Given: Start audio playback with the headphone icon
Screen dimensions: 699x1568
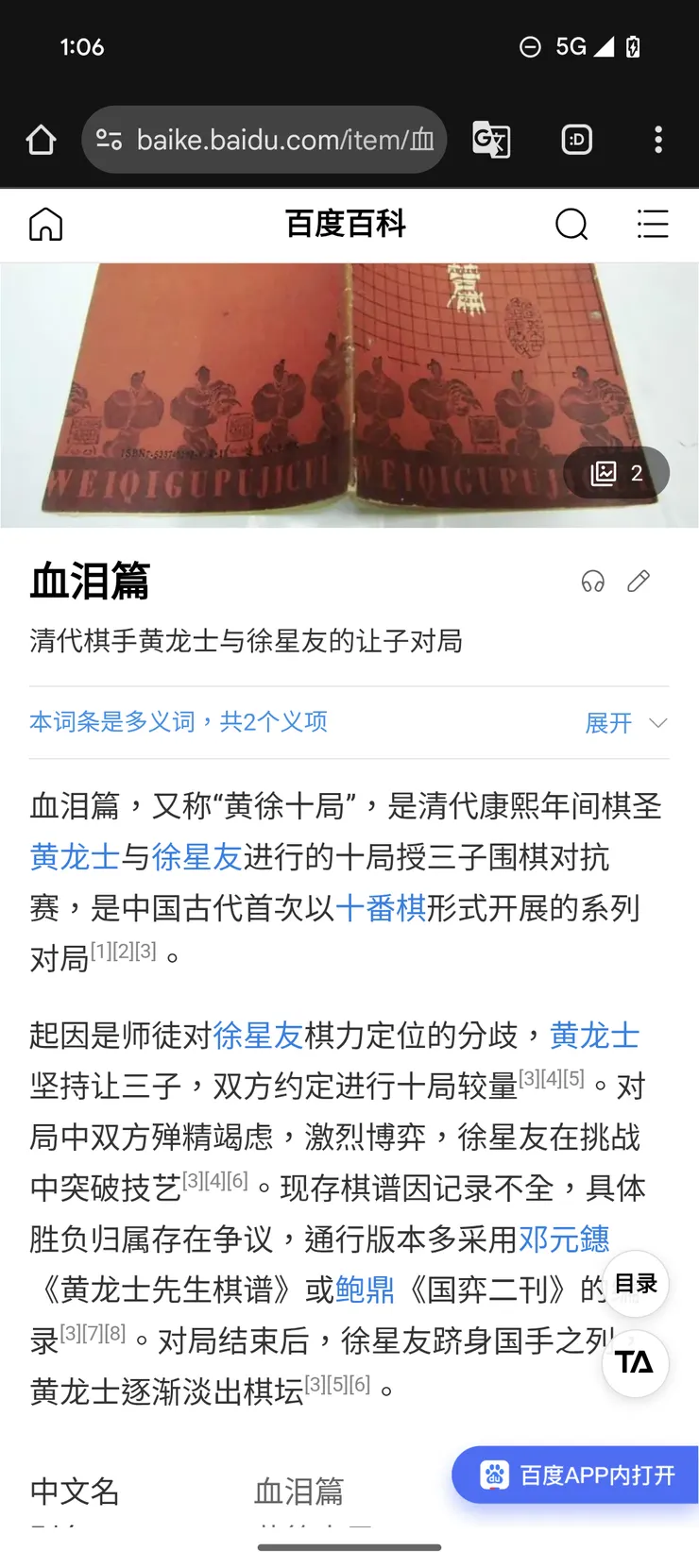Looking at the screenshot, I should 592,582.
